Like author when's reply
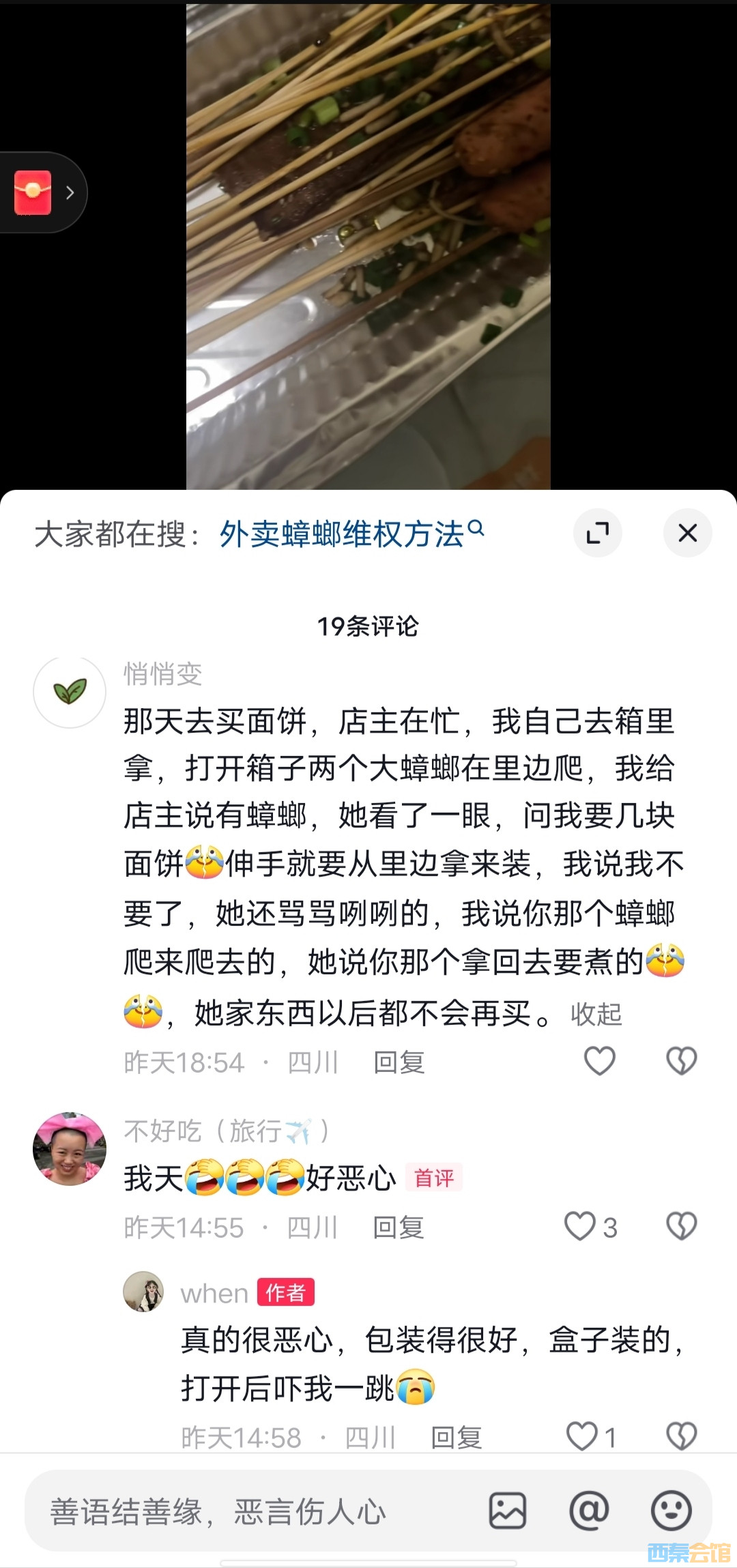This screenshot has height=1568, width=737. pyautogui.click(x=582, y=1436)
